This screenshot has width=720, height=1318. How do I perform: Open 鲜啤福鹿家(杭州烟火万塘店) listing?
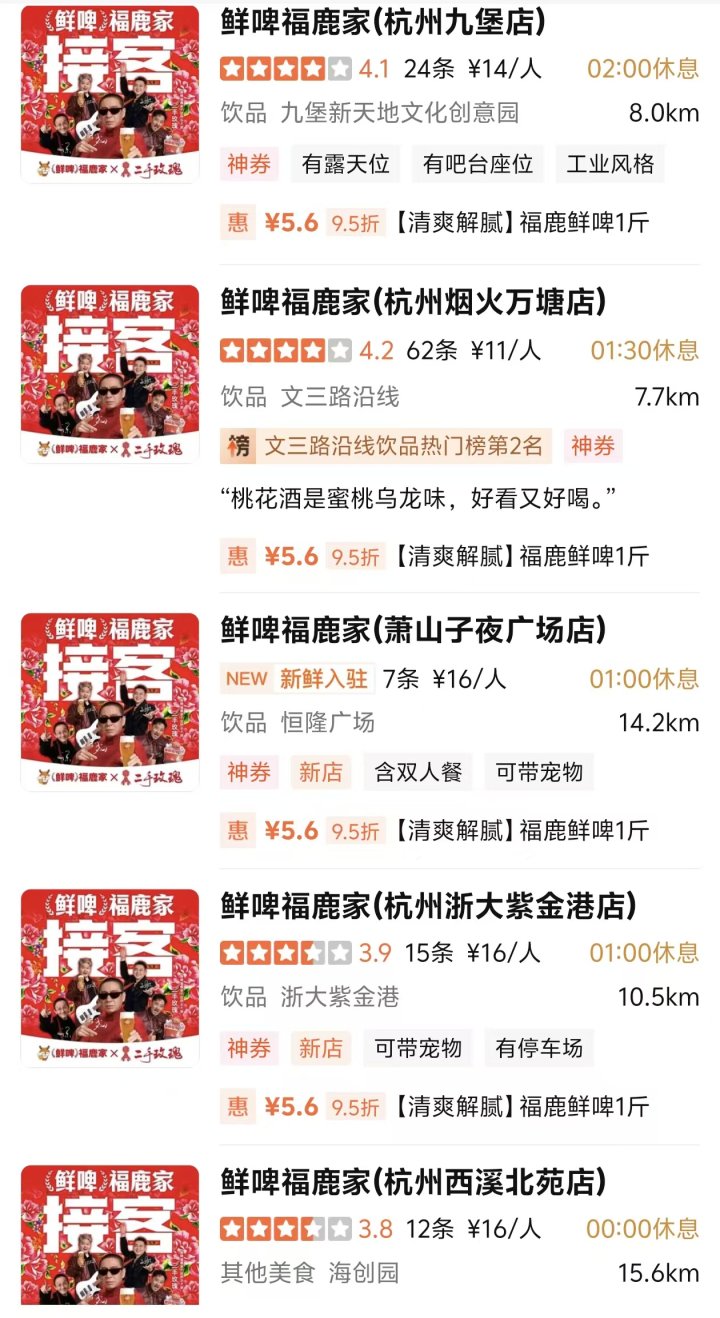click(413, 302)
